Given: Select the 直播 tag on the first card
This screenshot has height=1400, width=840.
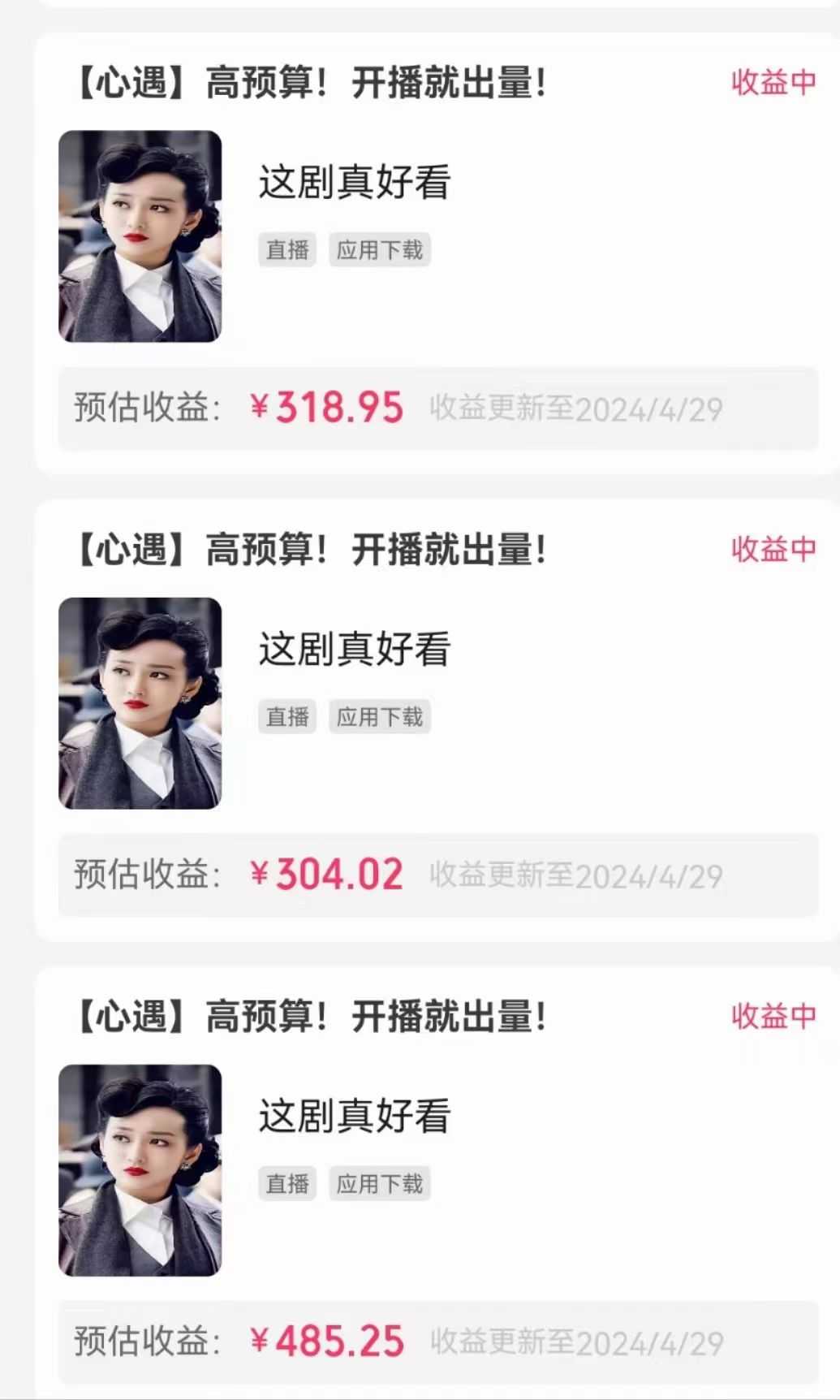Looking at the screenshot, I should 287,250.
